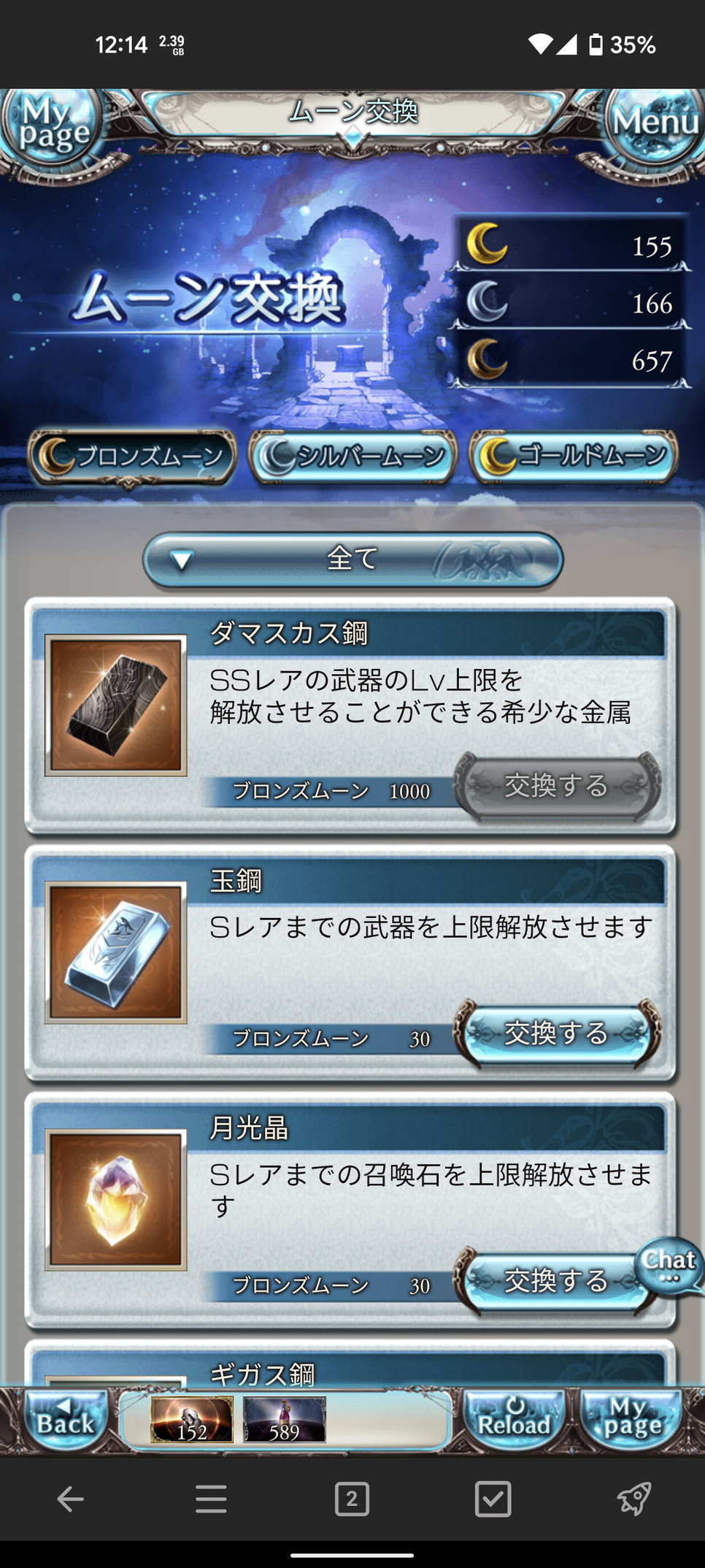
Task: Open browser tabs counter showing 2
Action: [x=352, y=1499]
